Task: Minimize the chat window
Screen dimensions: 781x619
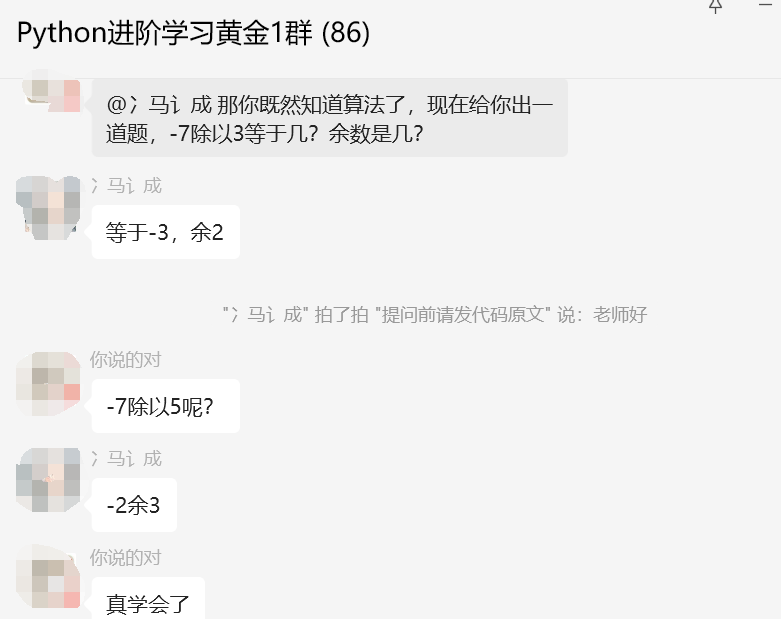Action: point(766,6)
